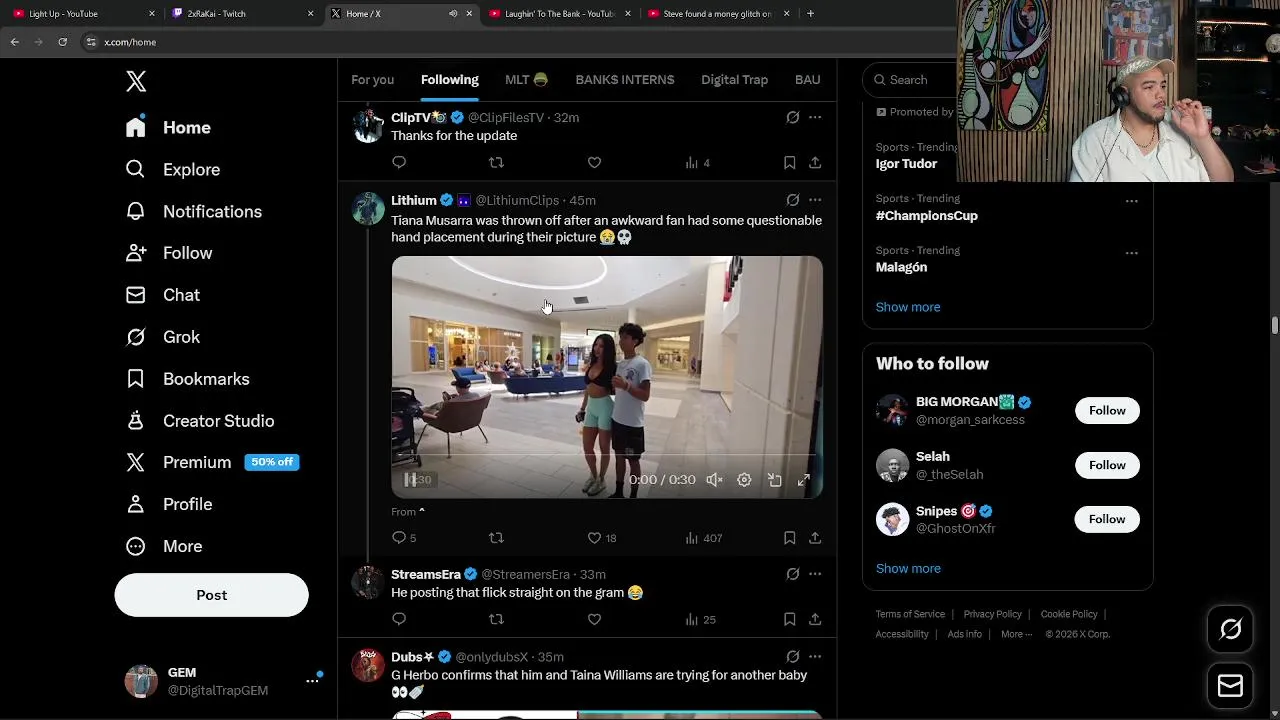Unmute the Lithium video

pyautogui.click(x=714, y=480)
